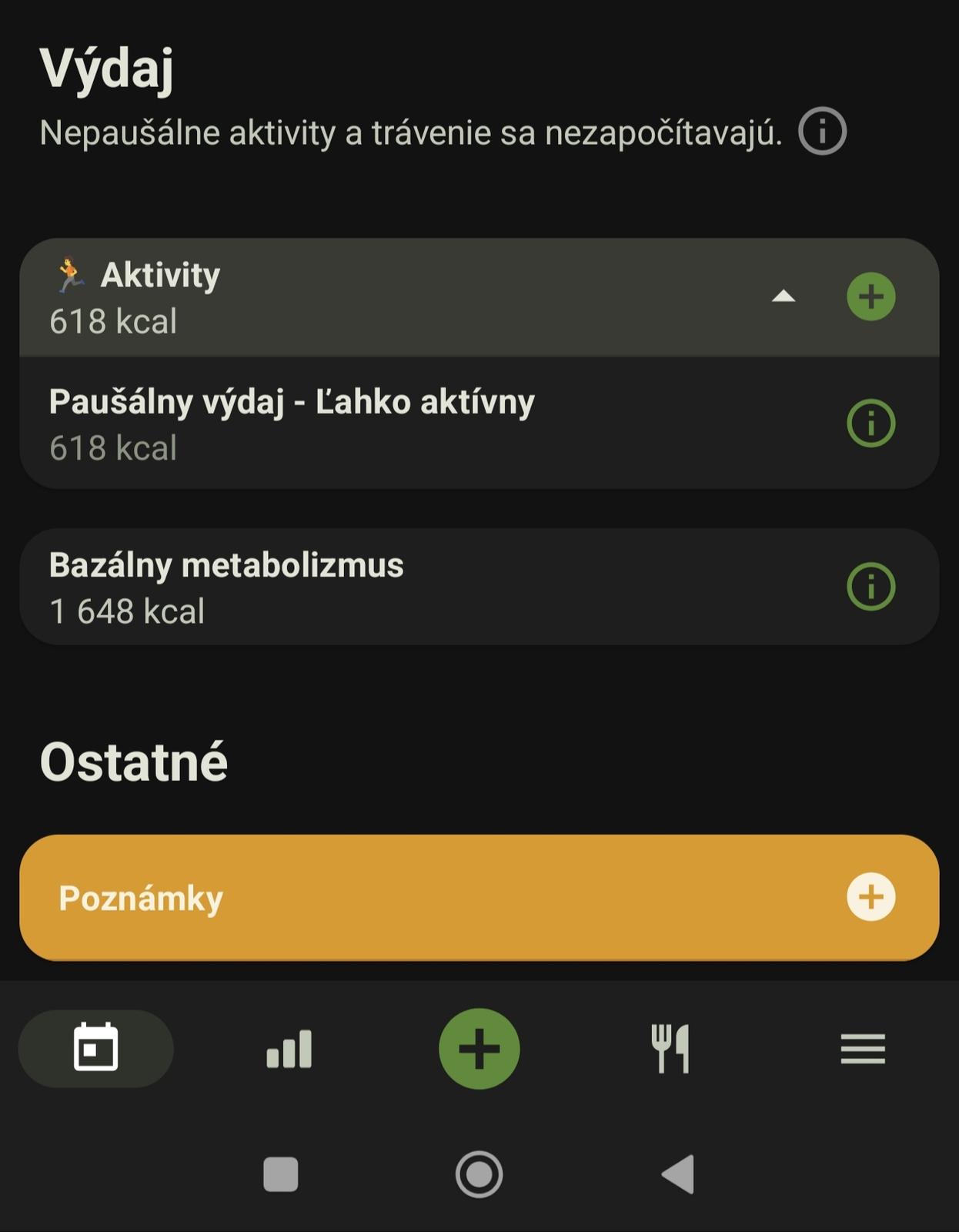Go back with system back button
The image size is (959, 1232).
679,1174
